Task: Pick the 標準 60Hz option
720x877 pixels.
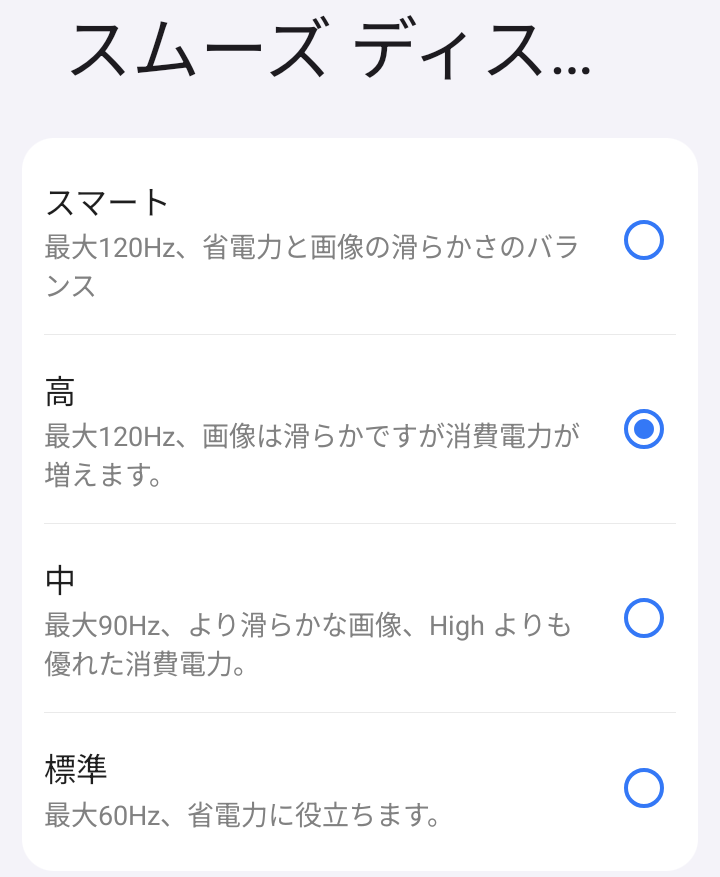Action: click(x=643, y=787)
